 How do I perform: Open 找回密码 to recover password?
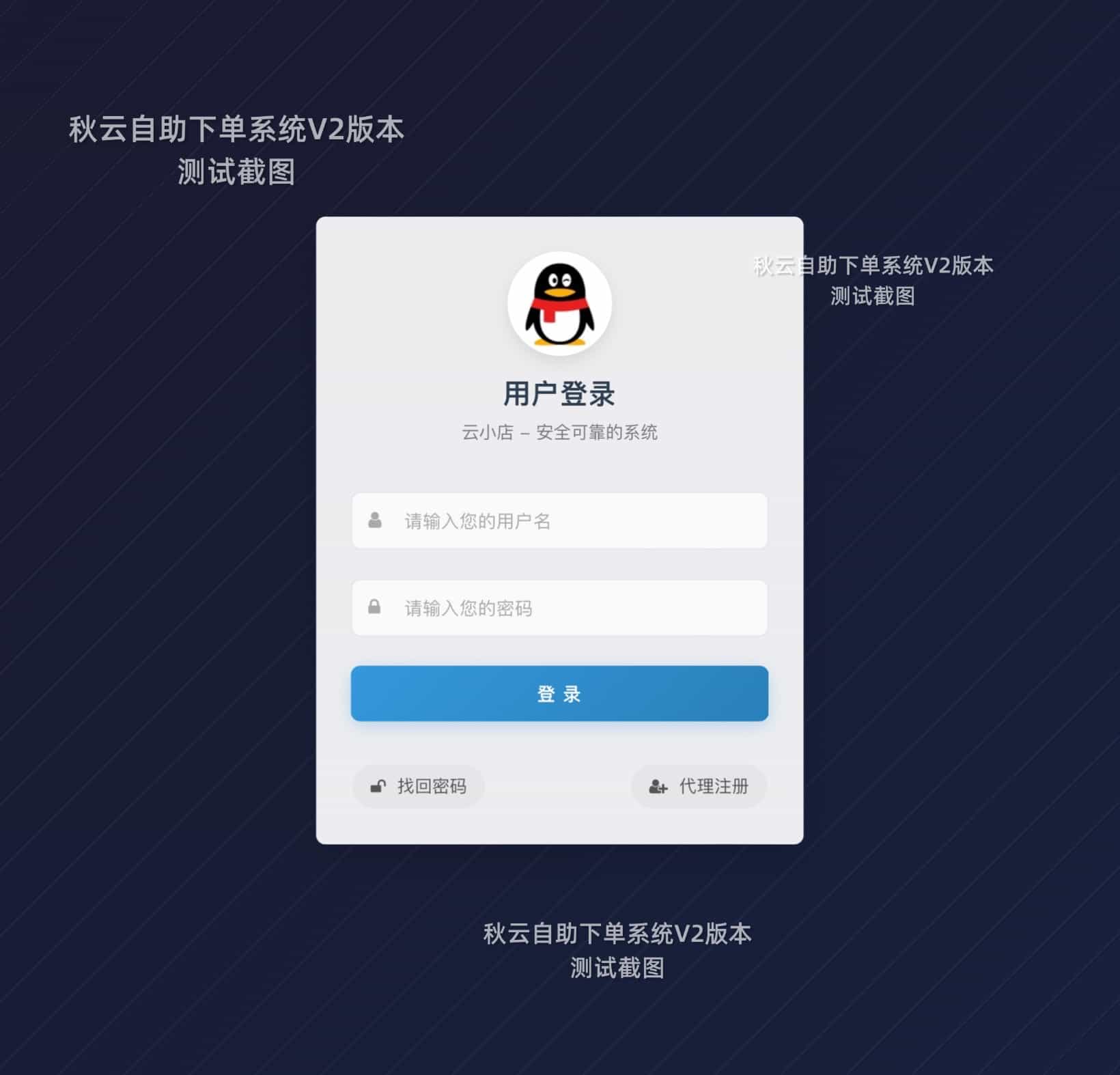click(x=419, y=786)
